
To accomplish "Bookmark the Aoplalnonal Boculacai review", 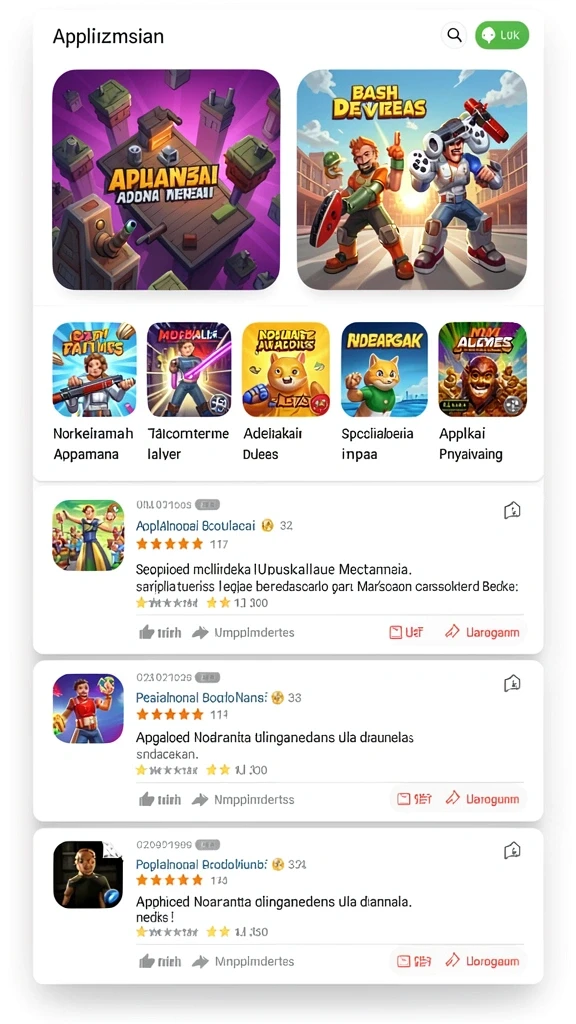I will (512, 511).
